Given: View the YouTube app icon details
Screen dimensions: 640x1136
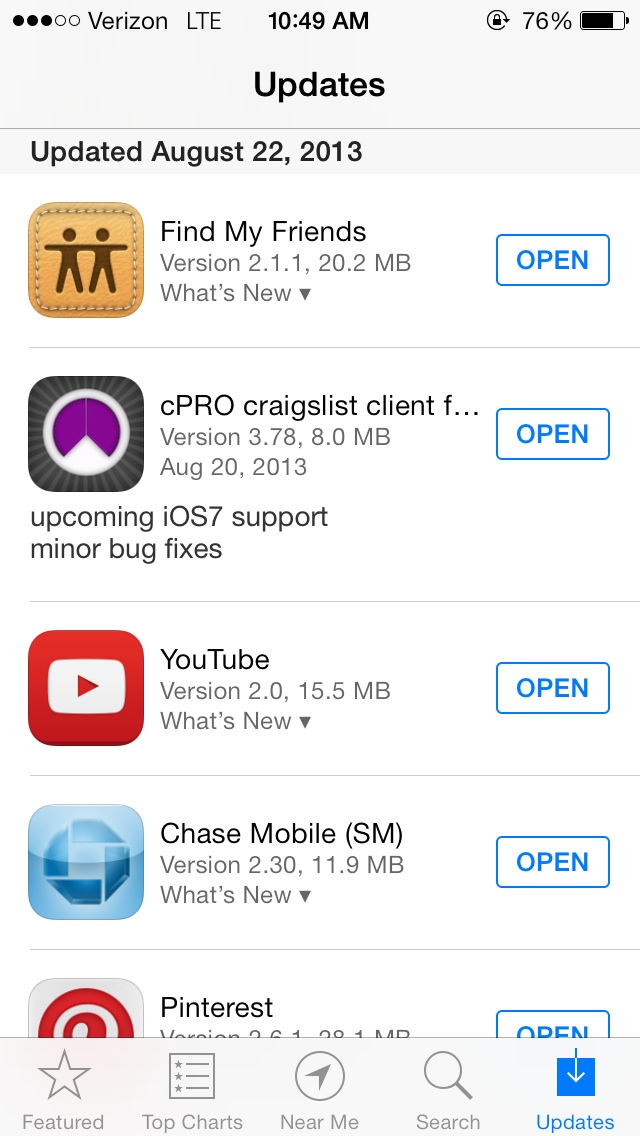Looking at the screenshot, I should coord(86,688).
